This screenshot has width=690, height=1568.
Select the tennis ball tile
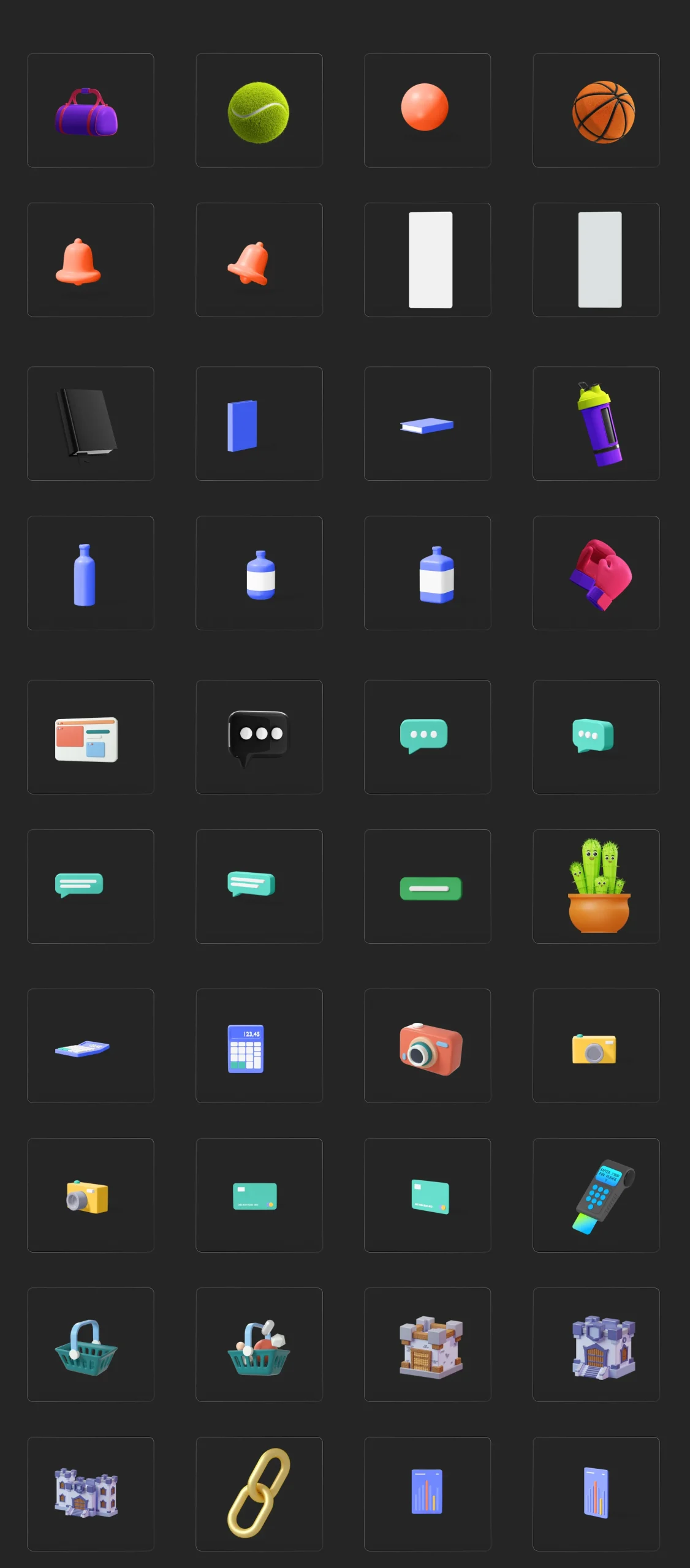tap(259, 110)
